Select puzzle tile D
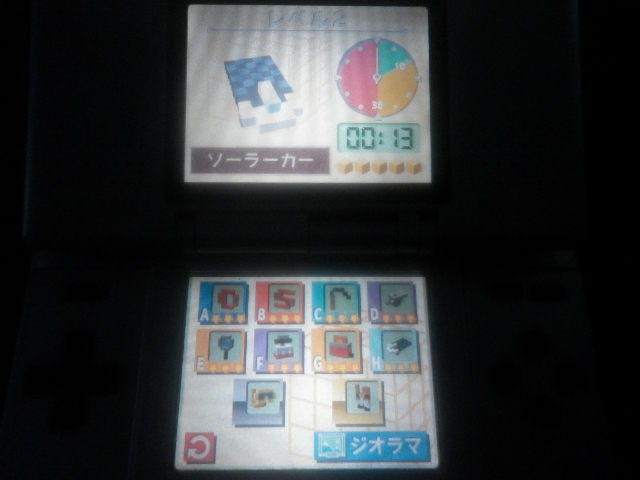The height and width of the screenshot is (480, 640). 392,301
